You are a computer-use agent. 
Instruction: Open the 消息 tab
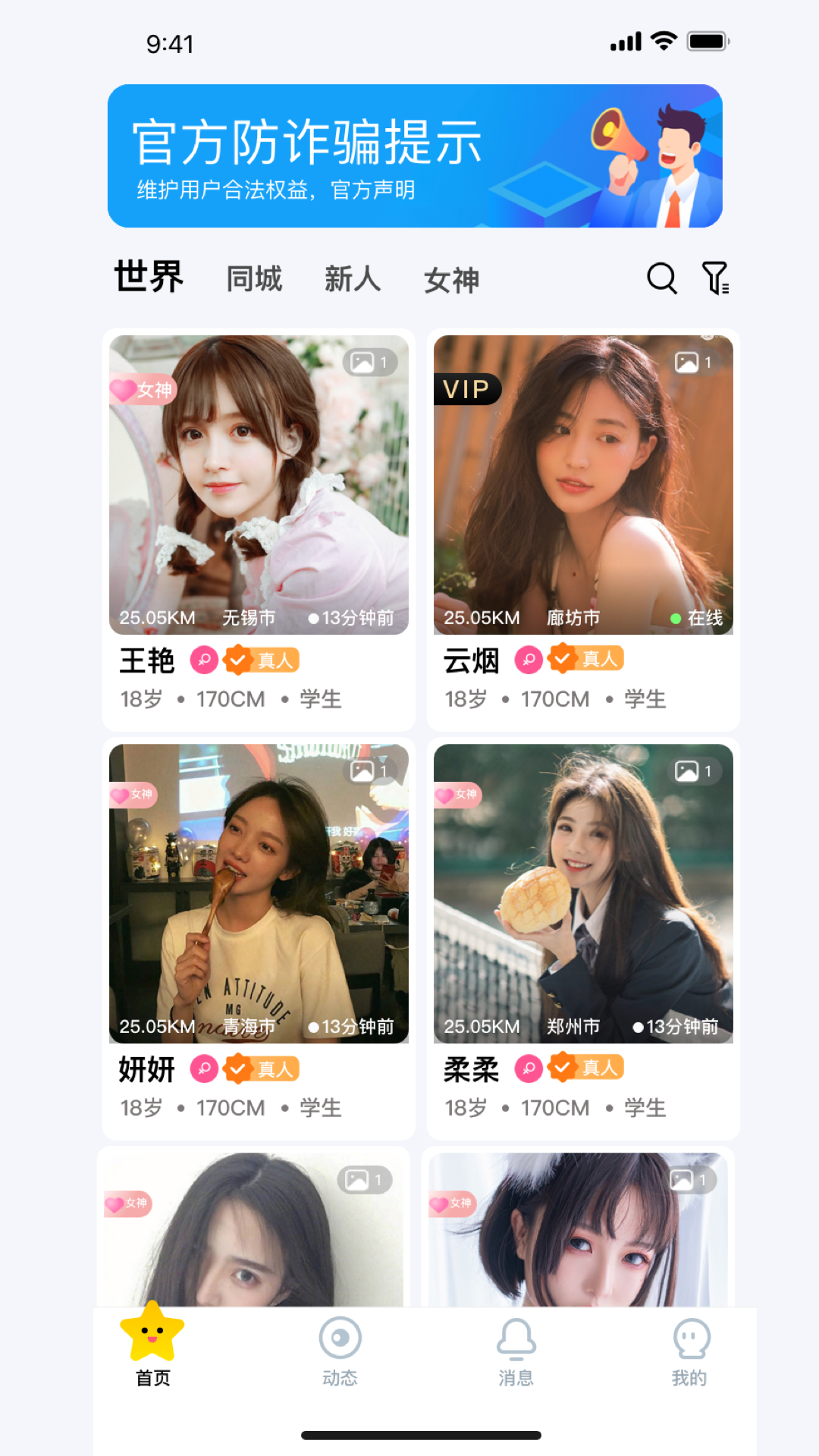[516, 1351]
